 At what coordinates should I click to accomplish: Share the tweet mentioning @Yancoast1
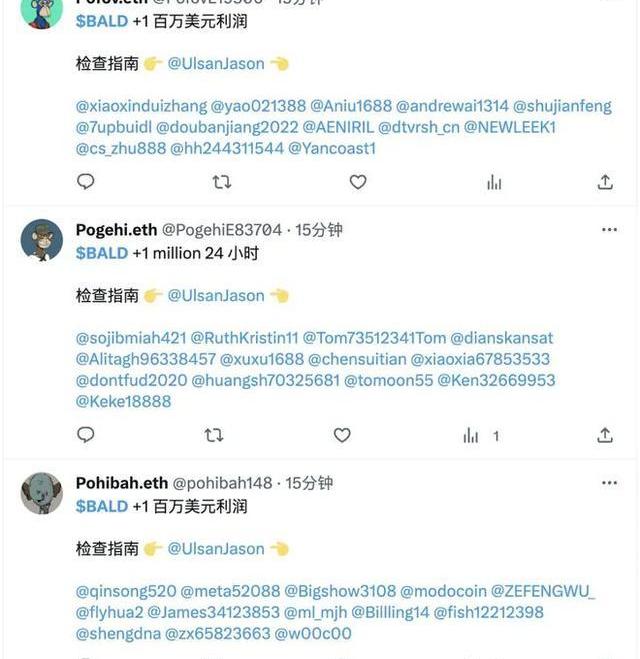605,182
